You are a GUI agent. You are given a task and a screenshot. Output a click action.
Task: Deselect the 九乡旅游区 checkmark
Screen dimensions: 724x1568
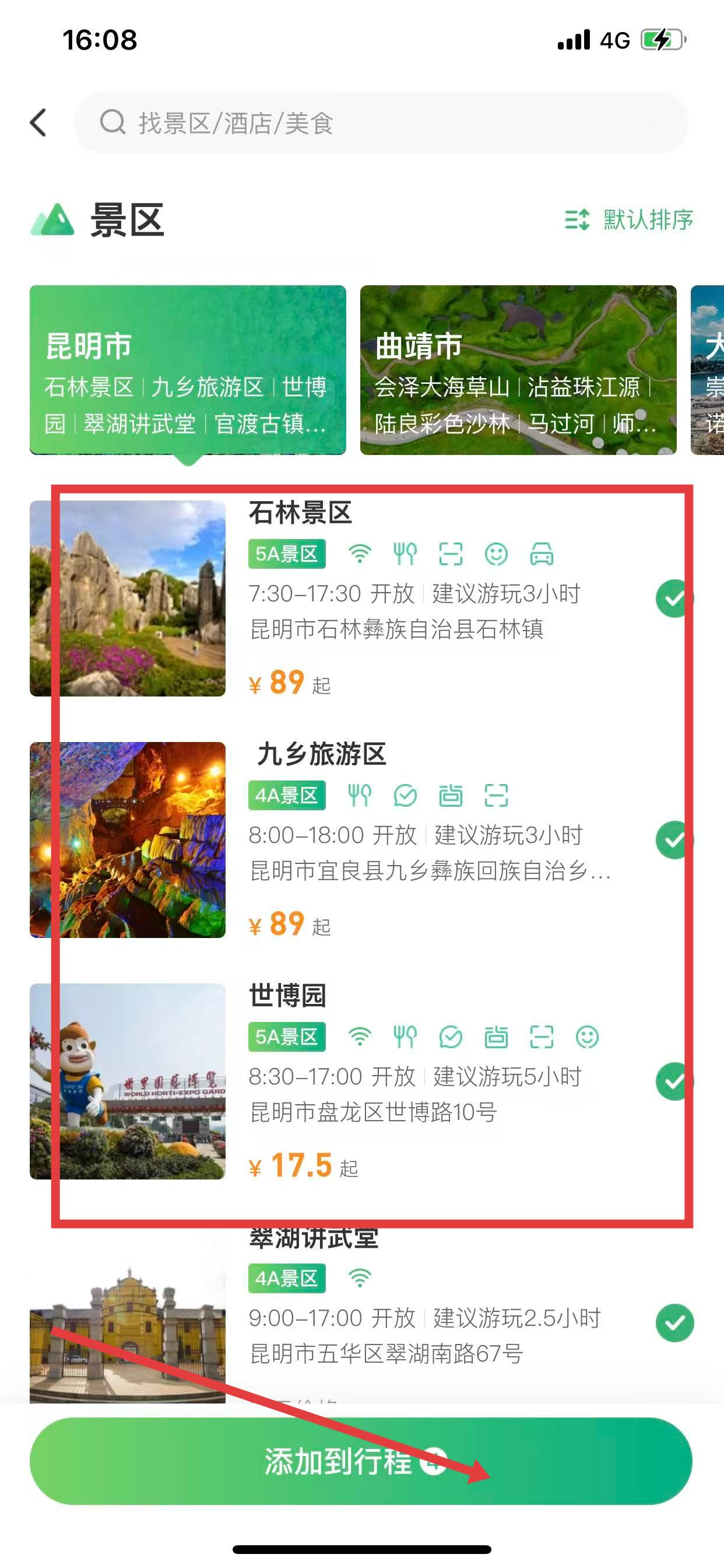pyautogui.click(x=674, y=840)
